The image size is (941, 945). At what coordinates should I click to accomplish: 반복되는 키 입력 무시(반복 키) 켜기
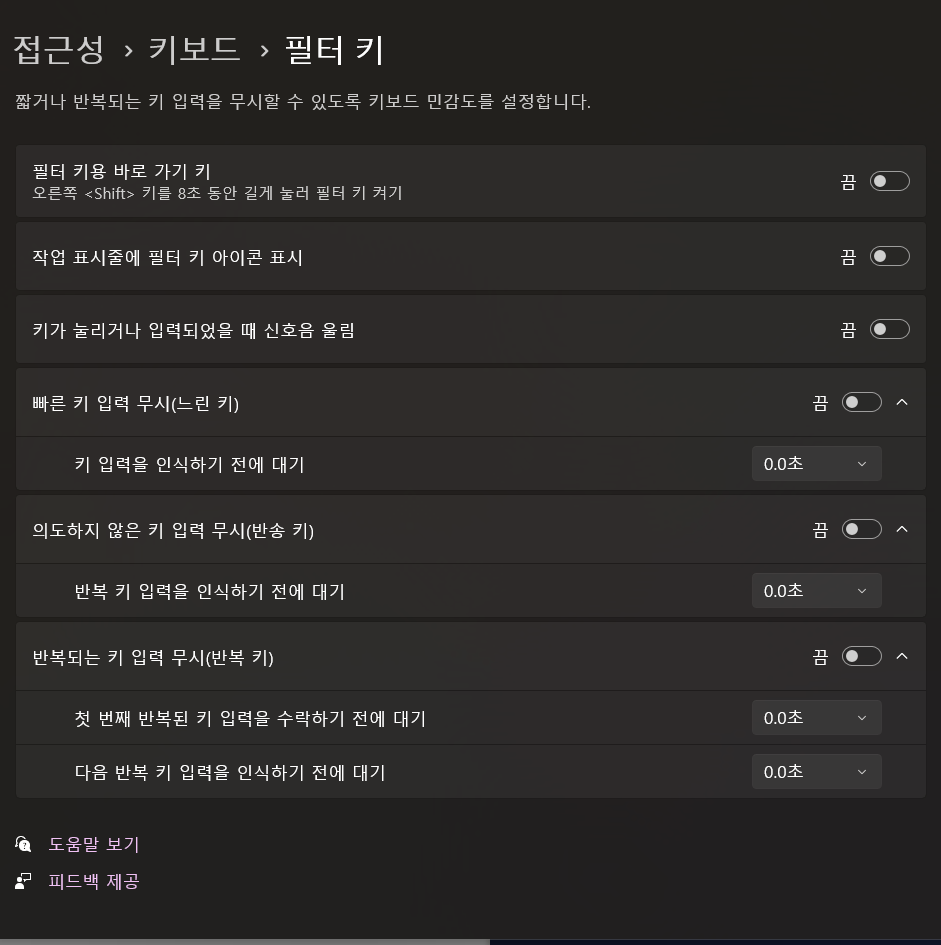[861, 657]
